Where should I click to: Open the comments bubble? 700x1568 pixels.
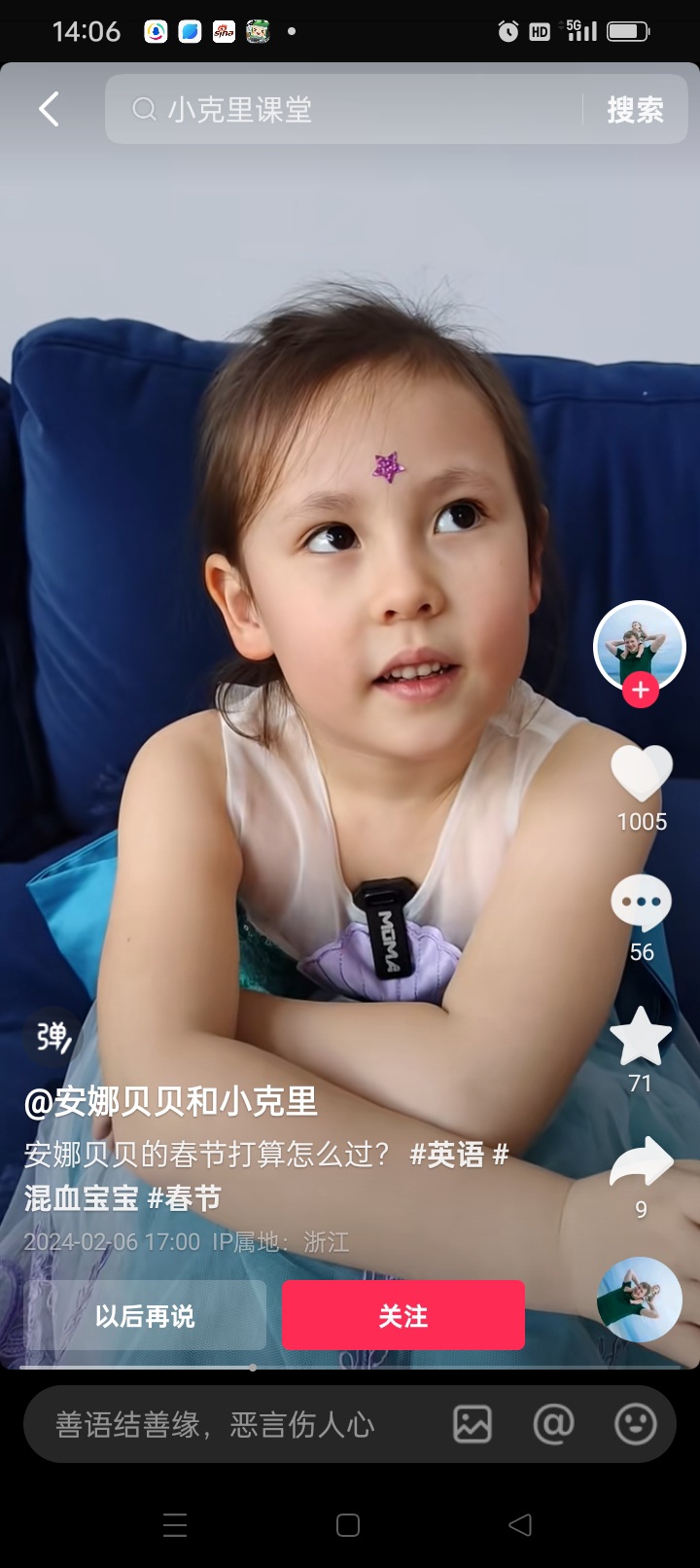[641, 902]
